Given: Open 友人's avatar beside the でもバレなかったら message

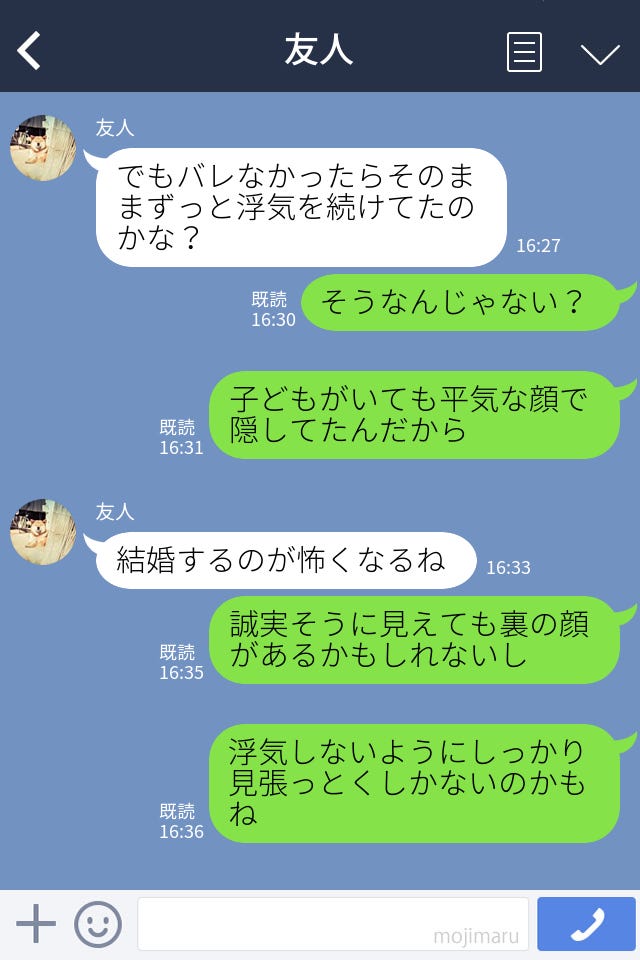Looking at the screenshot, I should [x=43, y=148].
